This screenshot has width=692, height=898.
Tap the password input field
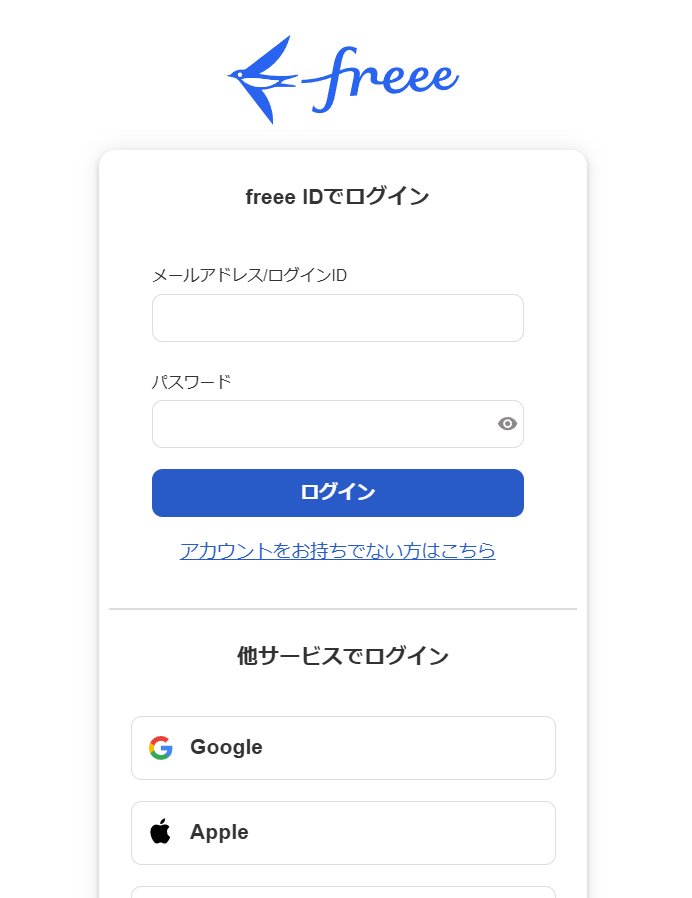(x=320, y=424)
